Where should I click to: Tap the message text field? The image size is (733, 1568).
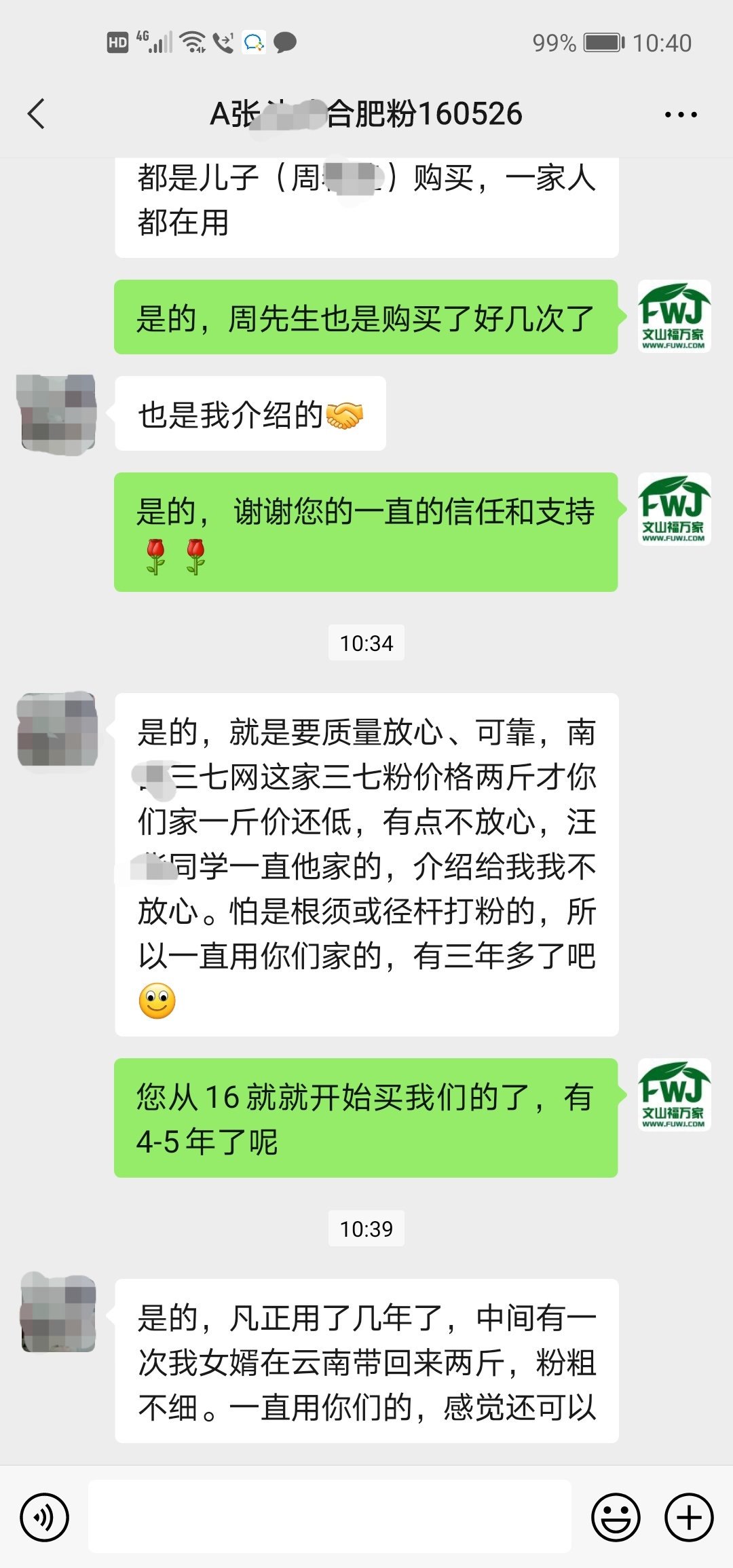pos(330,1516)
